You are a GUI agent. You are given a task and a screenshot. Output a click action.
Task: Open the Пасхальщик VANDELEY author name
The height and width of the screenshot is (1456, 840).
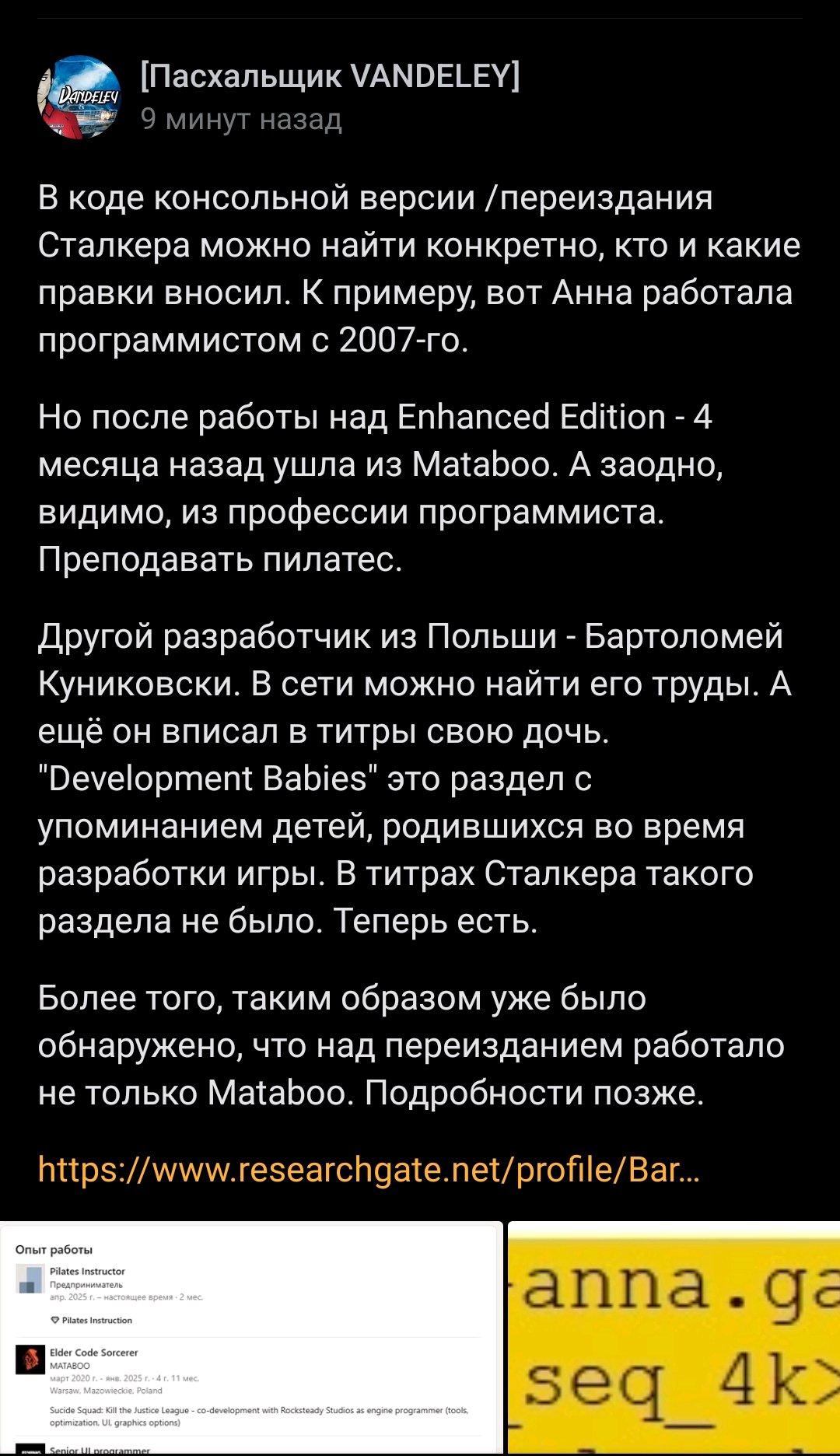[331, 76]
